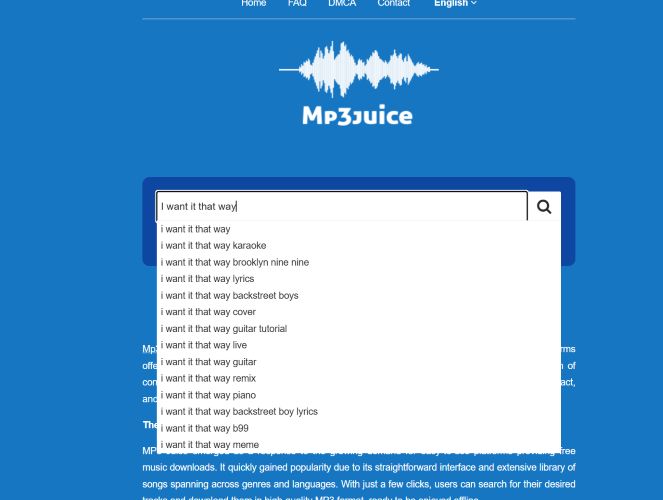663x500 pixels.
Task: Select 'i want it that way guitar tutorial'
Action: pos(224,329)
